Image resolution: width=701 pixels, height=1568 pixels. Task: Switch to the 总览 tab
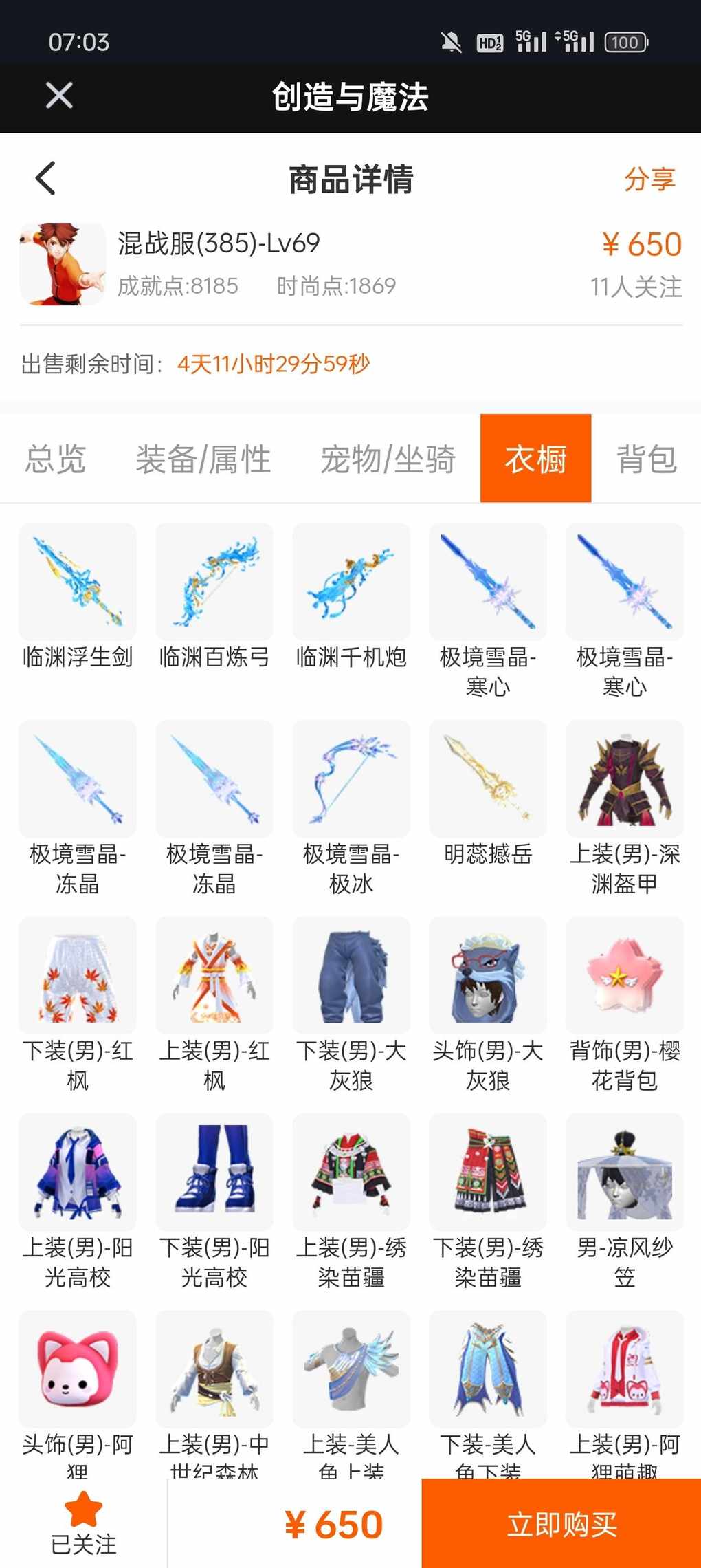pos(56,459)
